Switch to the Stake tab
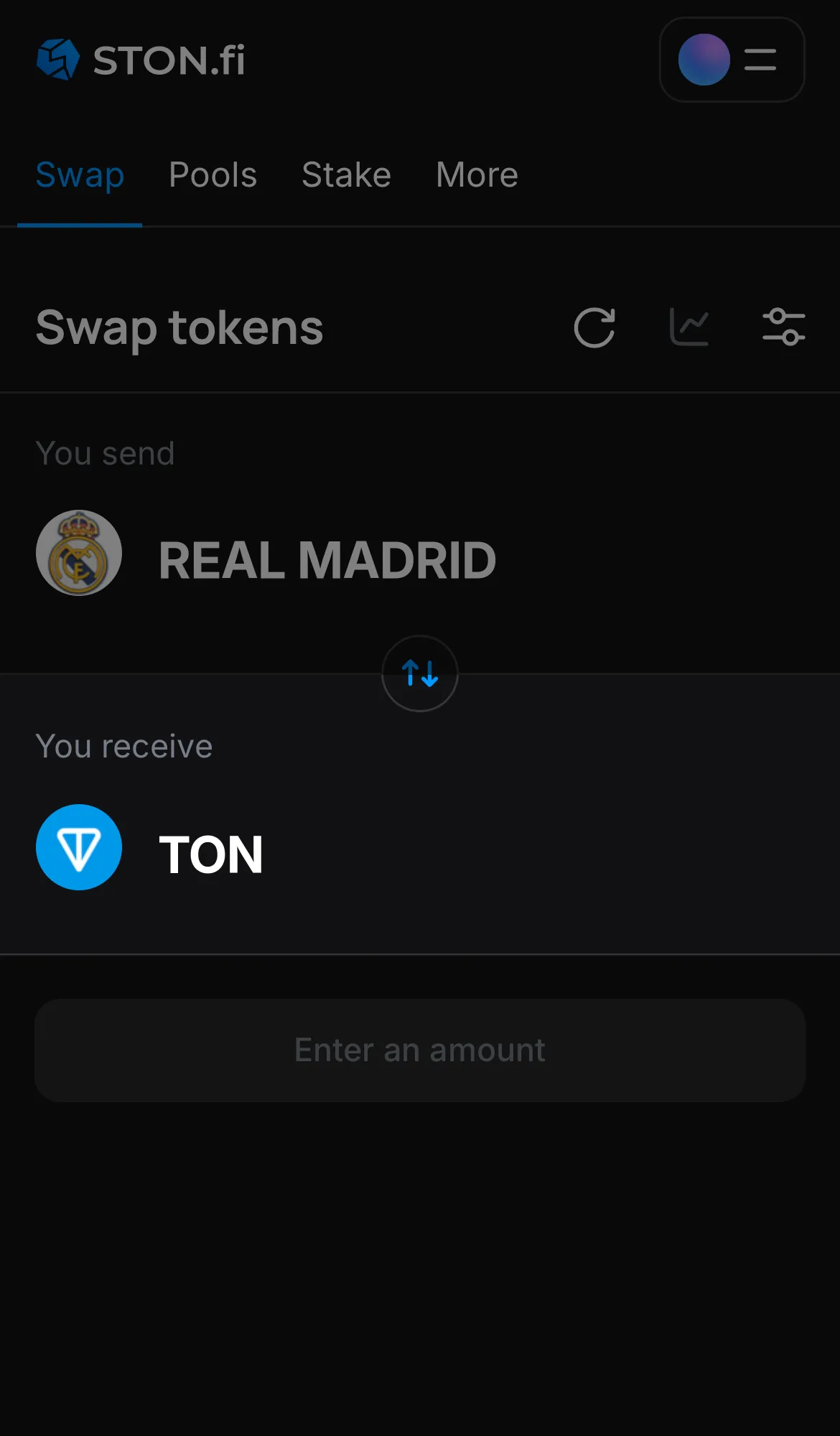The height and width of the screenshot is (1436, 840). (x=346, y=174)
